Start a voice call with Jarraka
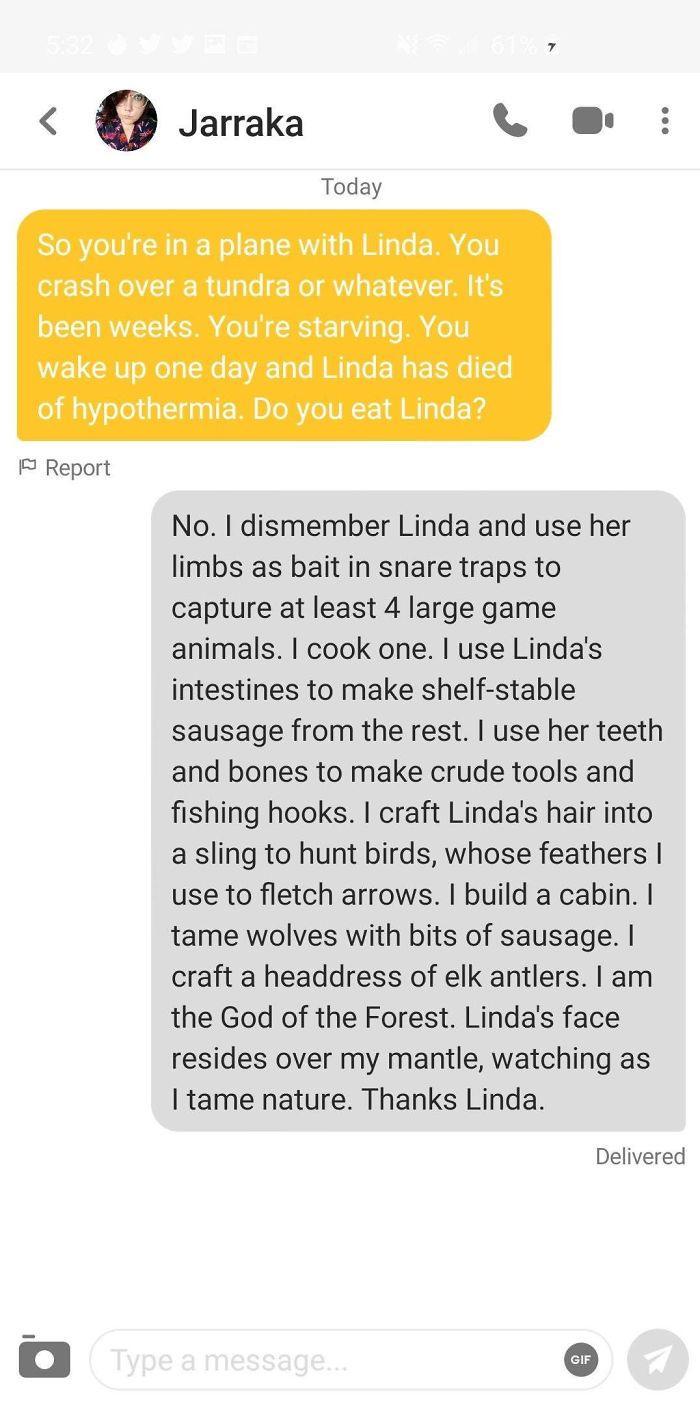The image size is (700, 1401). pos(510,121)
